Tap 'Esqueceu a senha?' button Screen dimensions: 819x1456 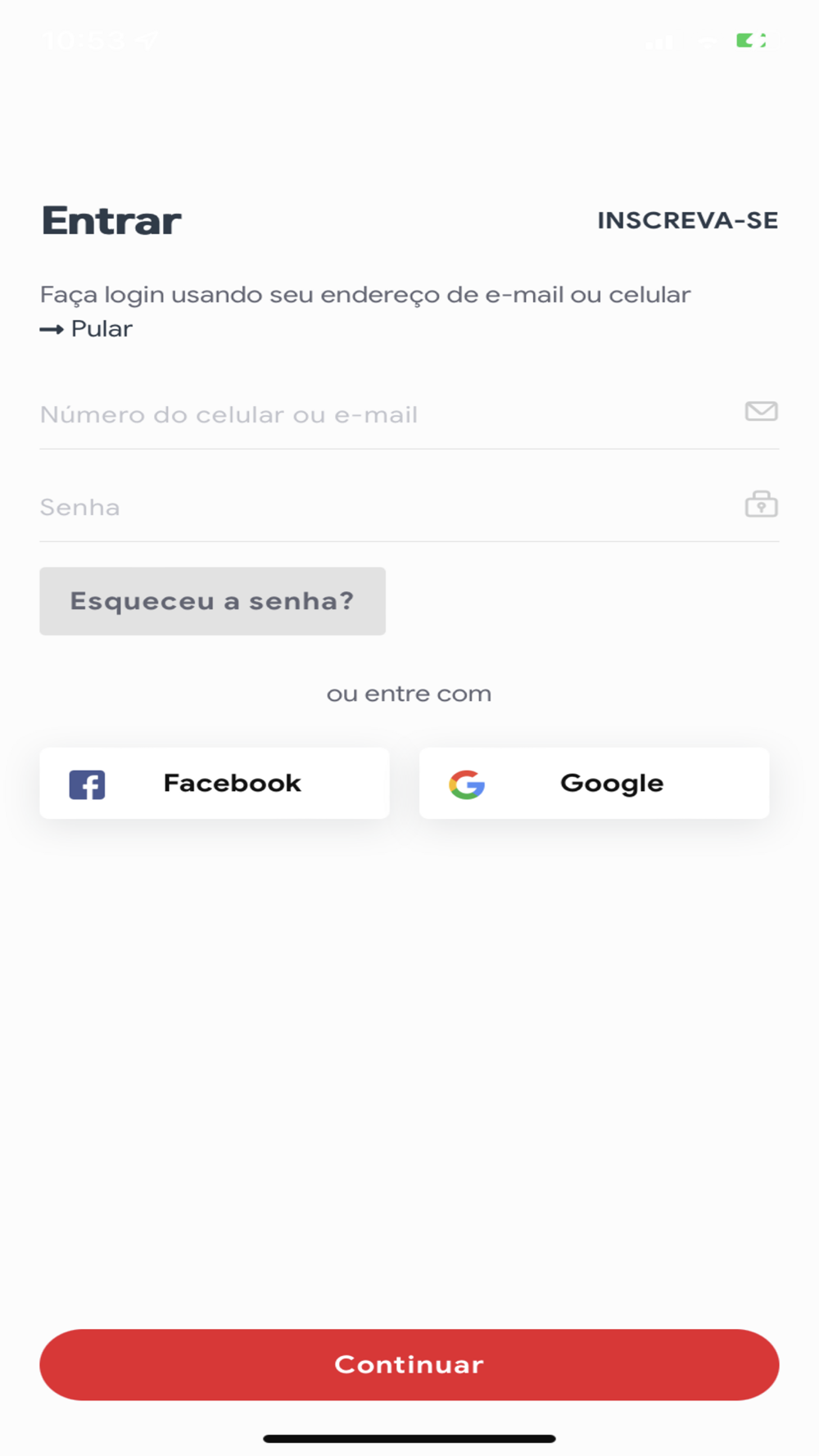(212, 601)
